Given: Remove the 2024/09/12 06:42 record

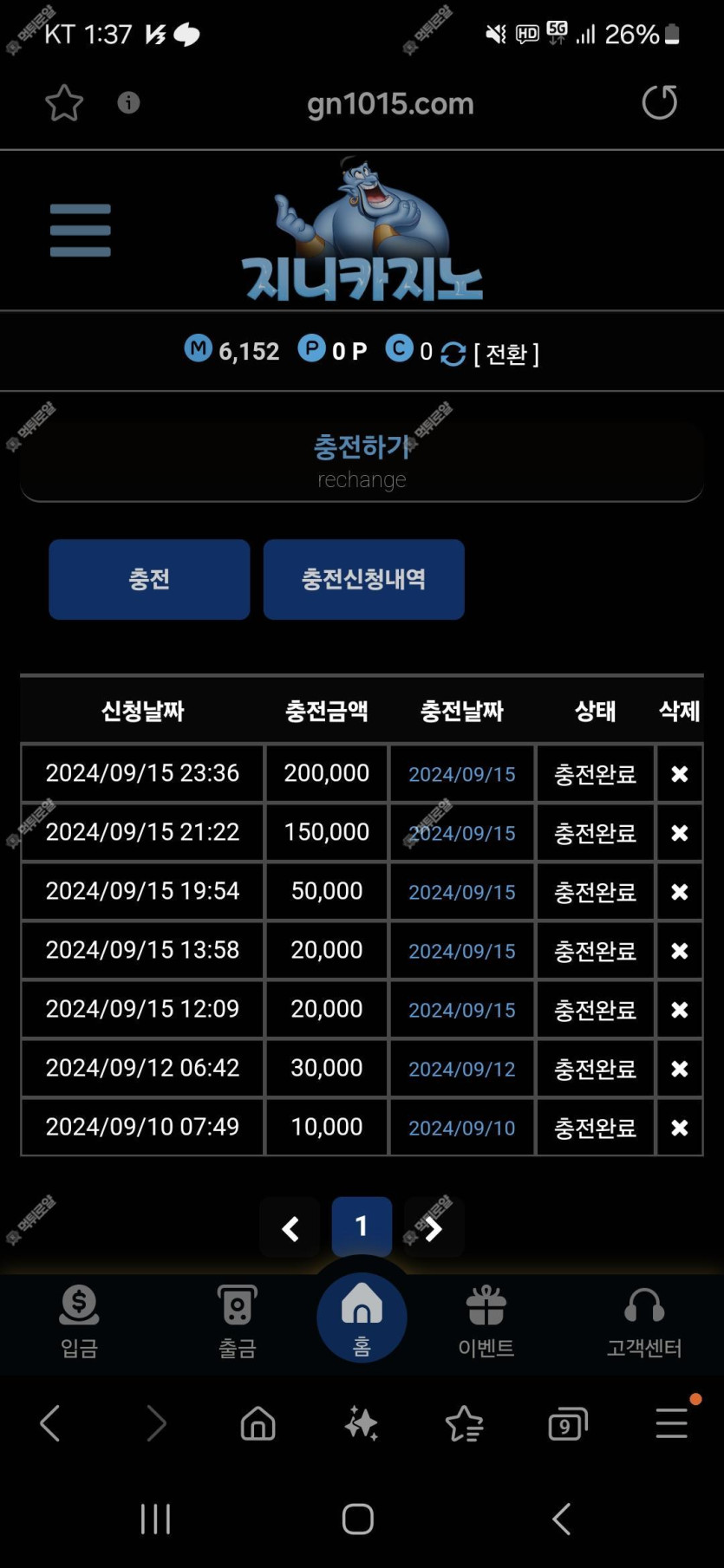Looking at the screenshot, I should tap(679, 1068).
